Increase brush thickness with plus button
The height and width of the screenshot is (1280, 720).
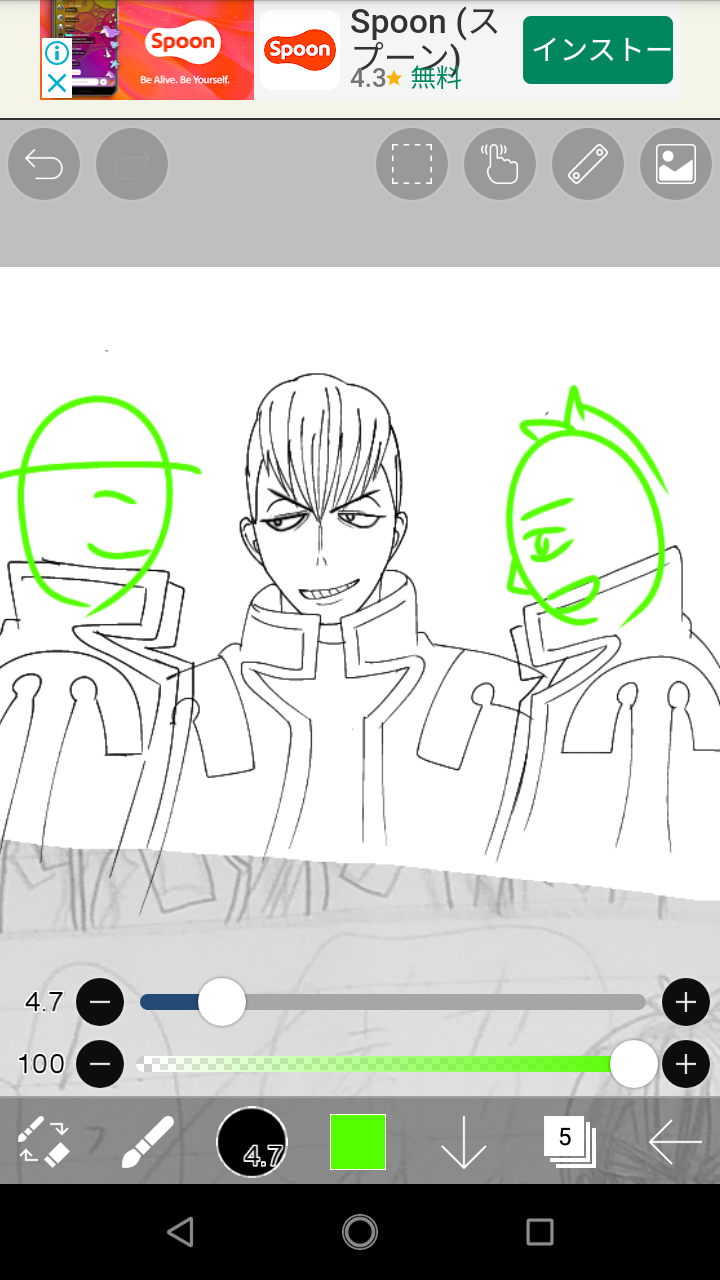685,1002
